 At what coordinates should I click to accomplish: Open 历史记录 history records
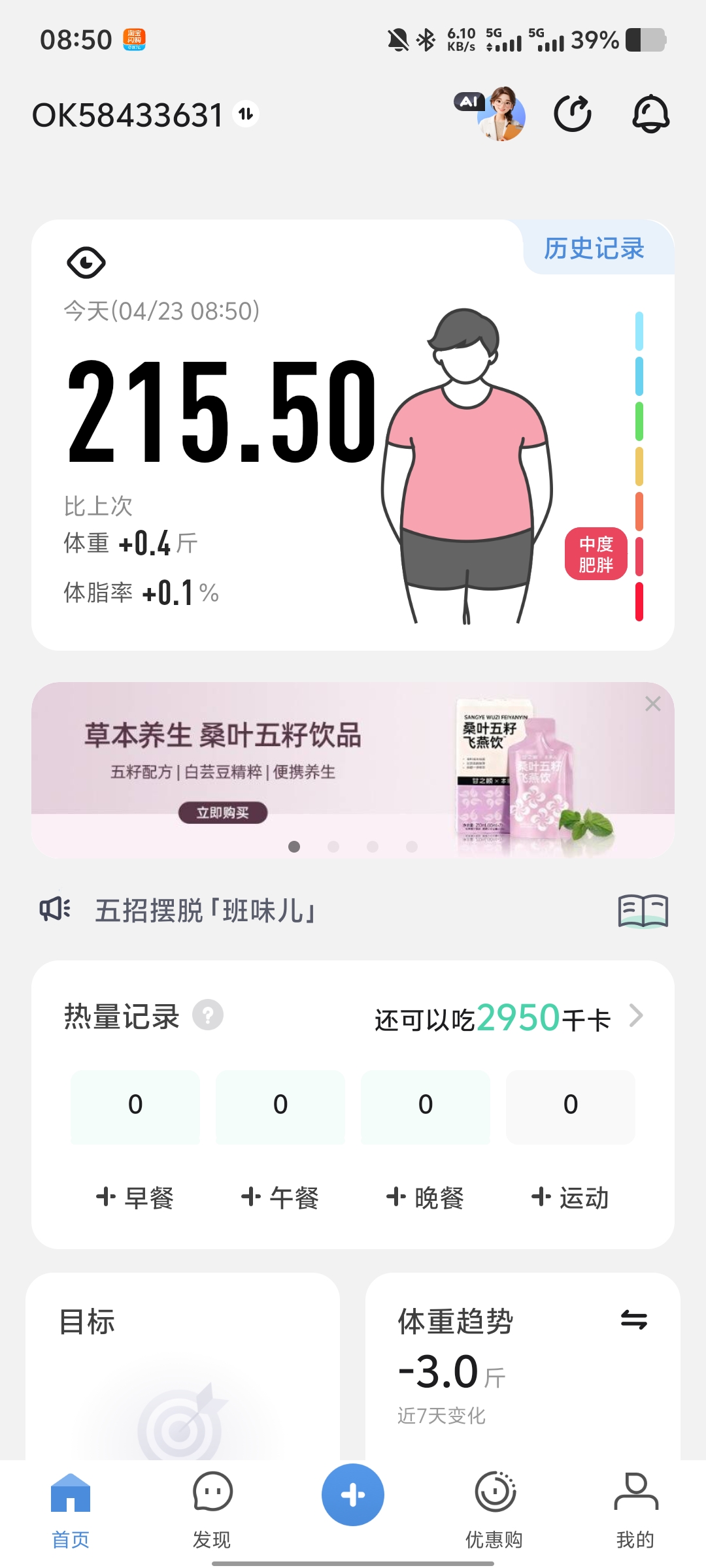[x=594, y=249]
